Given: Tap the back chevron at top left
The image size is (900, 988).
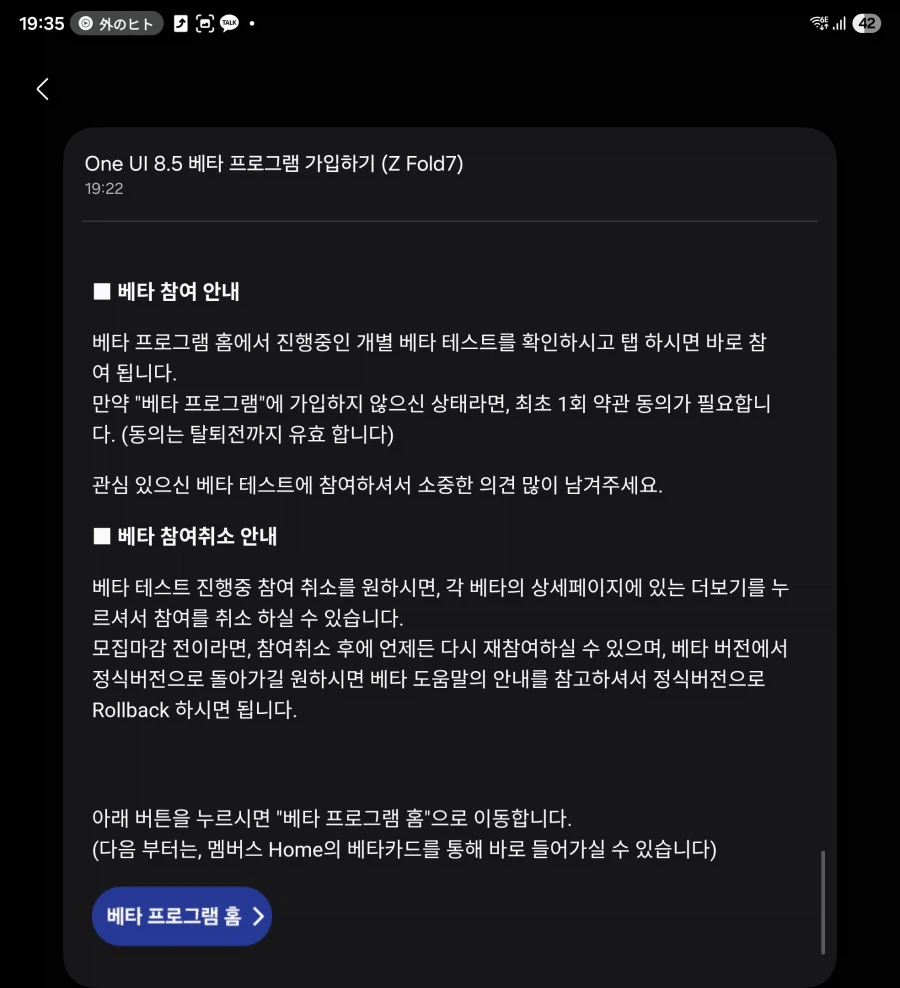Looking at the screenshot, I should point(41,89).
